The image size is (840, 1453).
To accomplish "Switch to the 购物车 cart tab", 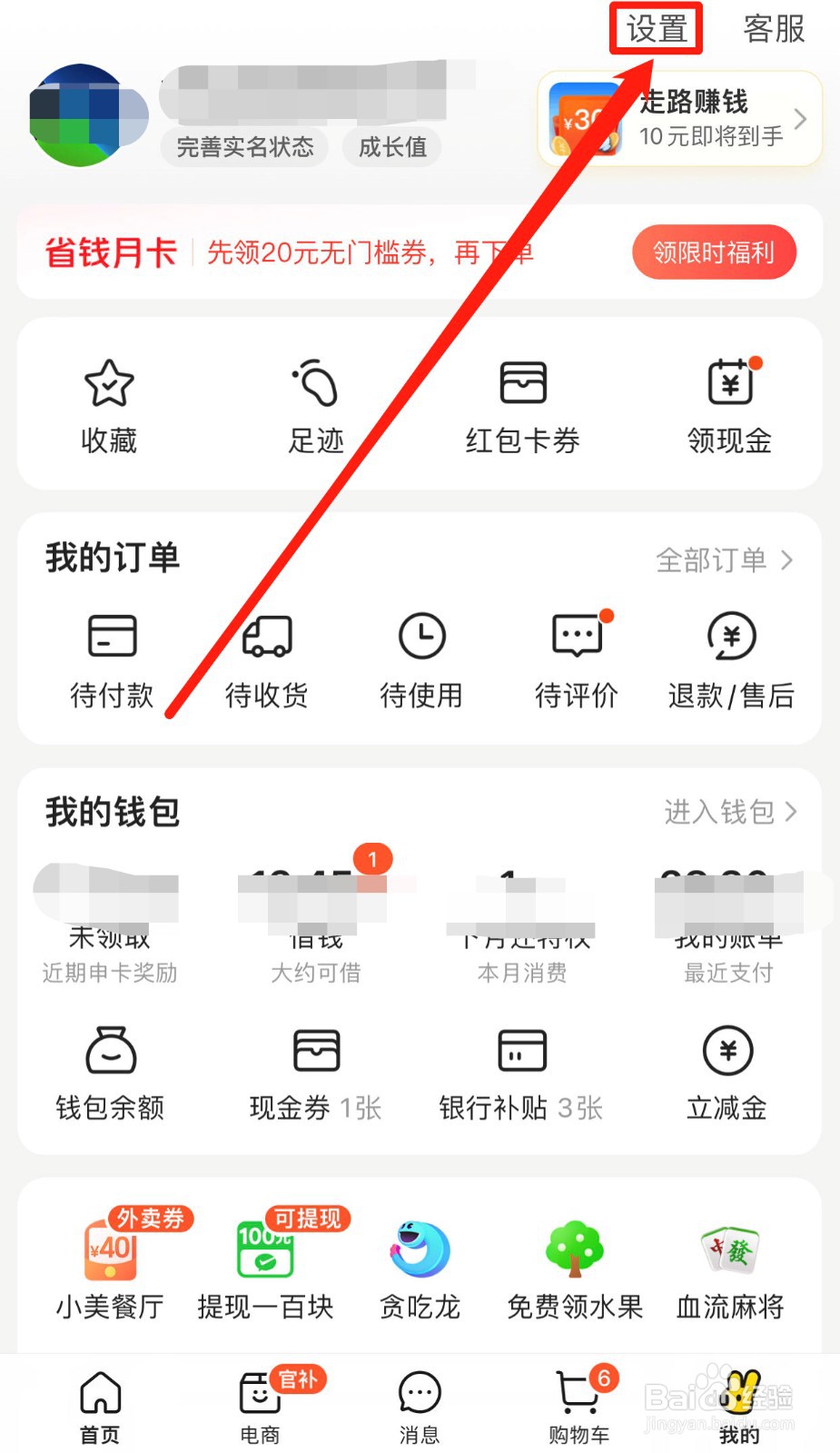I will coord(577,1403).
